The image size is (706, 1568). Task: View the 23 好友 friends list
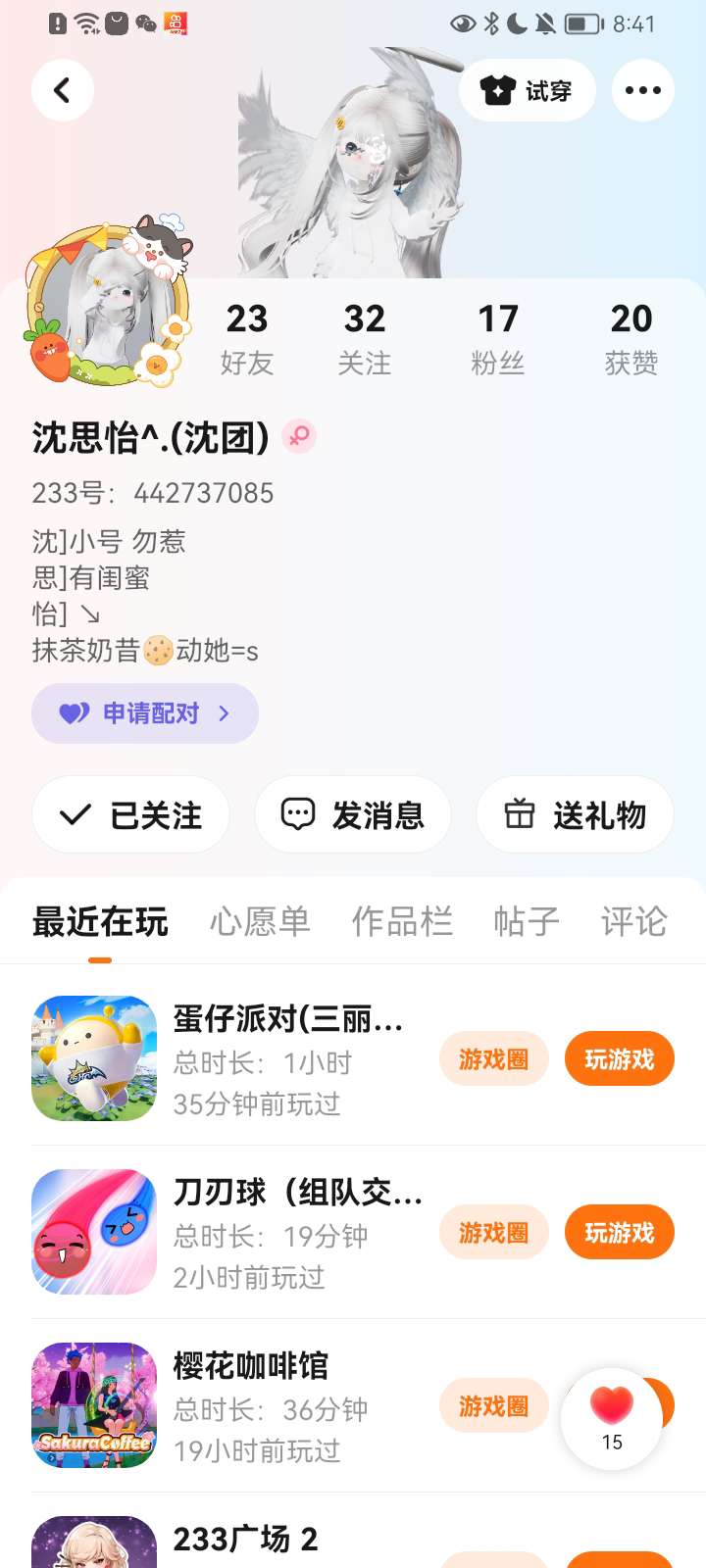tap(246, 338)
